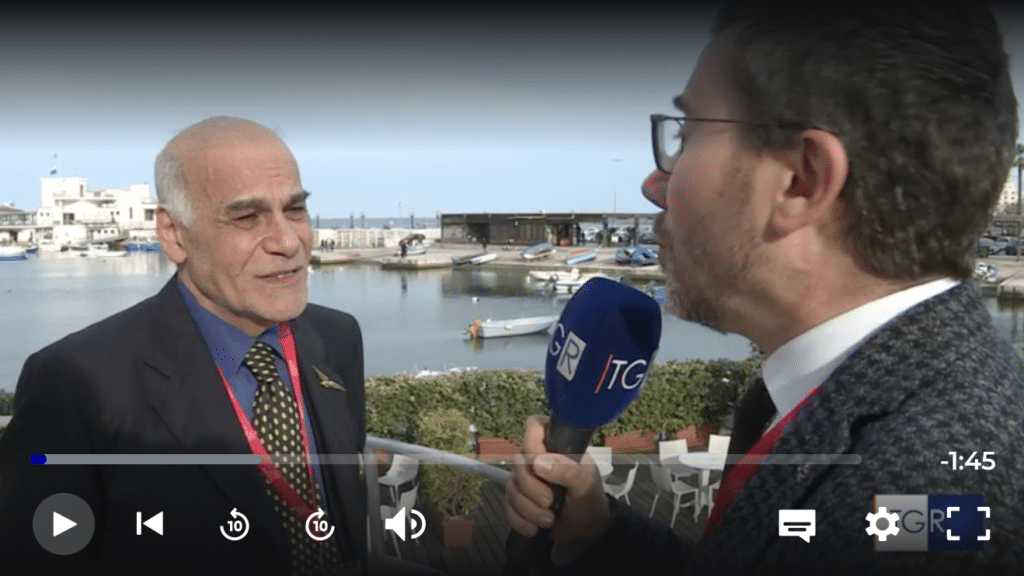The image size is (1024, 576).
Task: Skip back to the start
Action: point(149,524)
